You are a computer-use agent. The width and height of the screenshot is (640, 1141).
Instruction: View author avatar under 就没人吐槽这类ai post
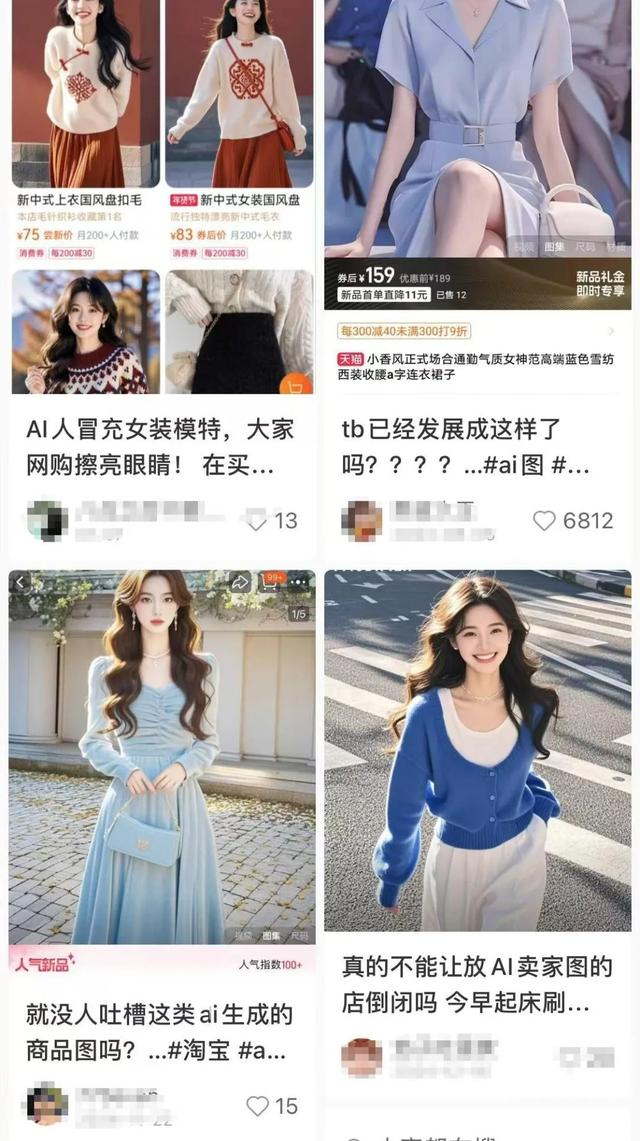(x=47, y=1104)
